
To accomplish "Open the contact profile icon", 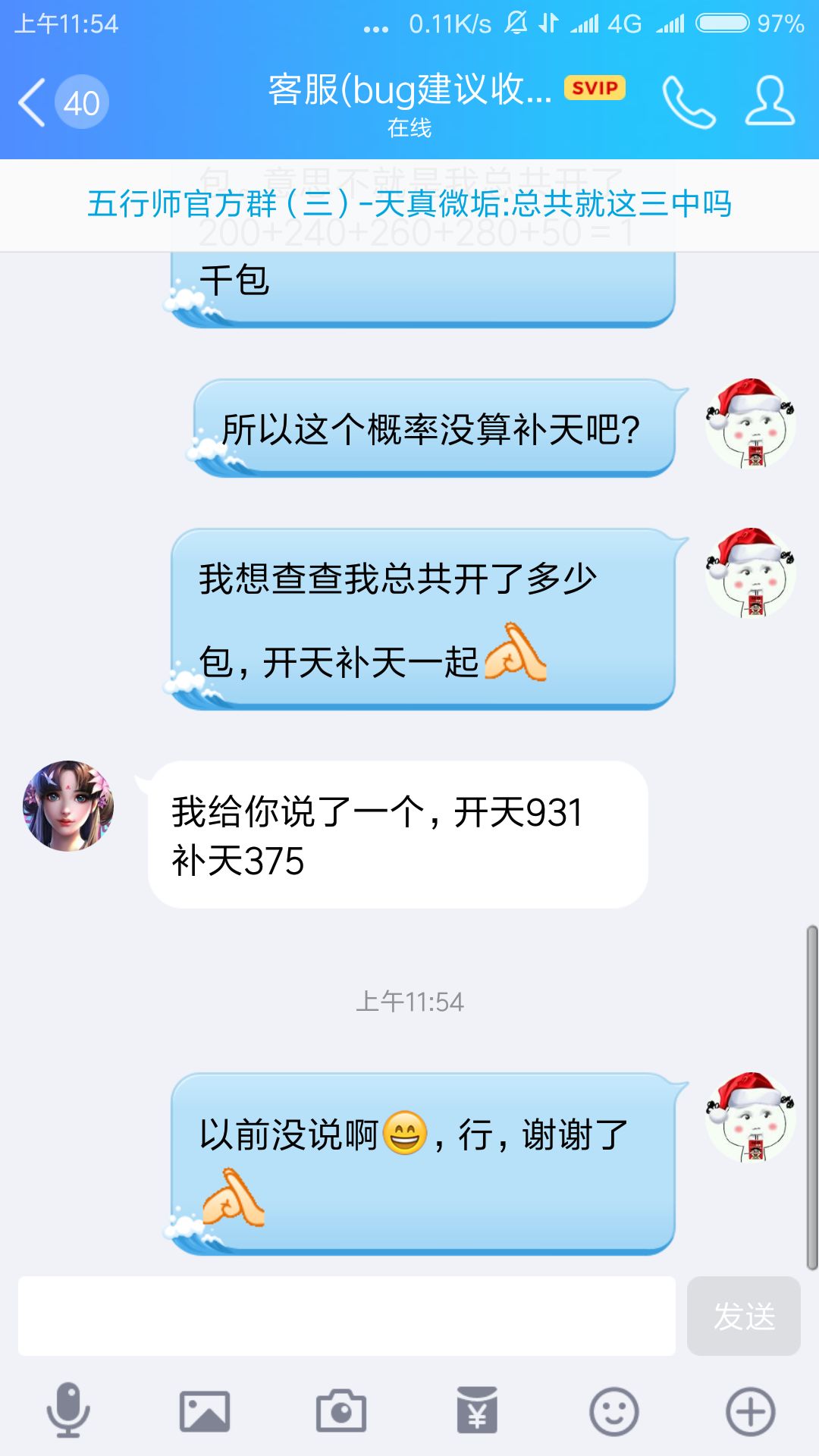I will [770, 101].
